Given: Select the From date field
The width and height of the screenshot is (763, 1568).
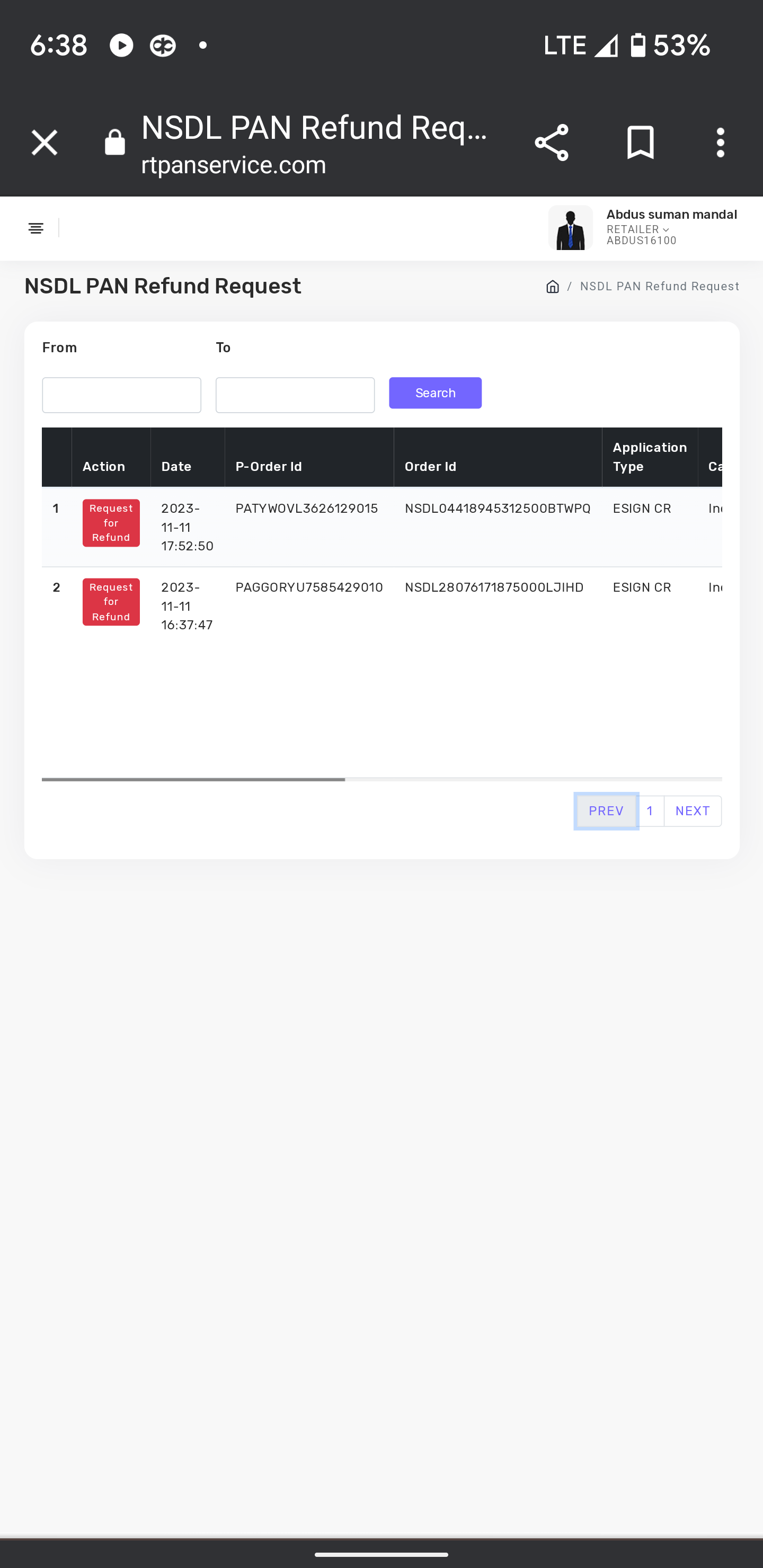Looking at the screenshot, I should (121, 395).
